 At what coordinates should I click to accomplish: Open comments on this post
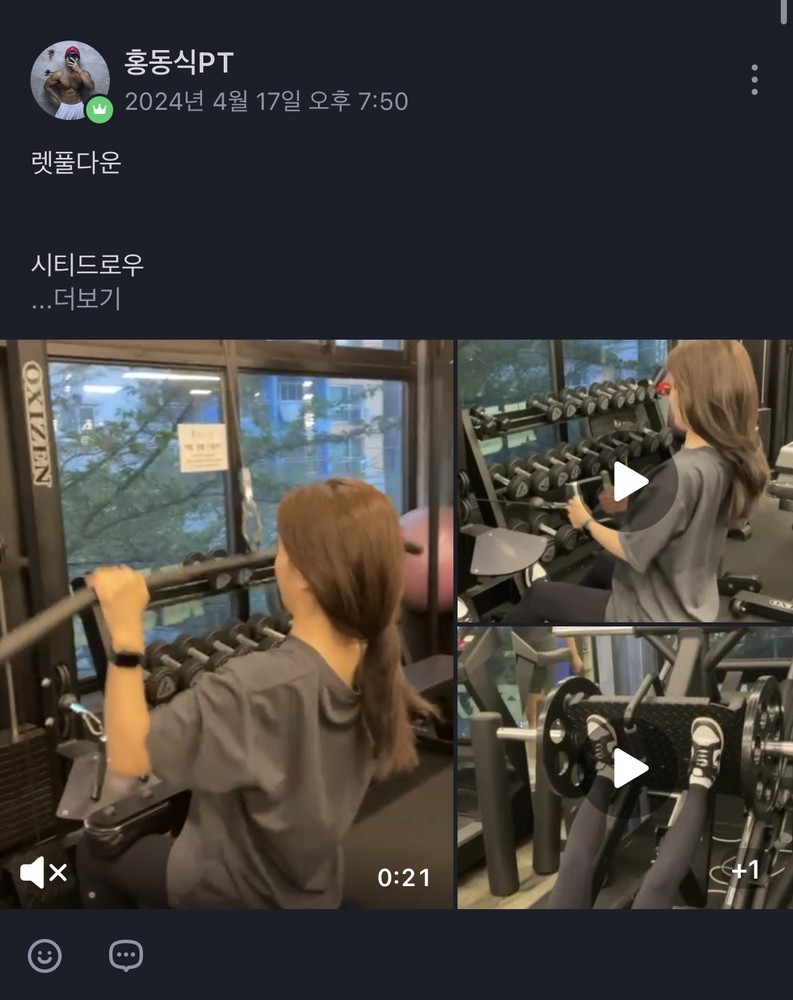click(125, 956)
